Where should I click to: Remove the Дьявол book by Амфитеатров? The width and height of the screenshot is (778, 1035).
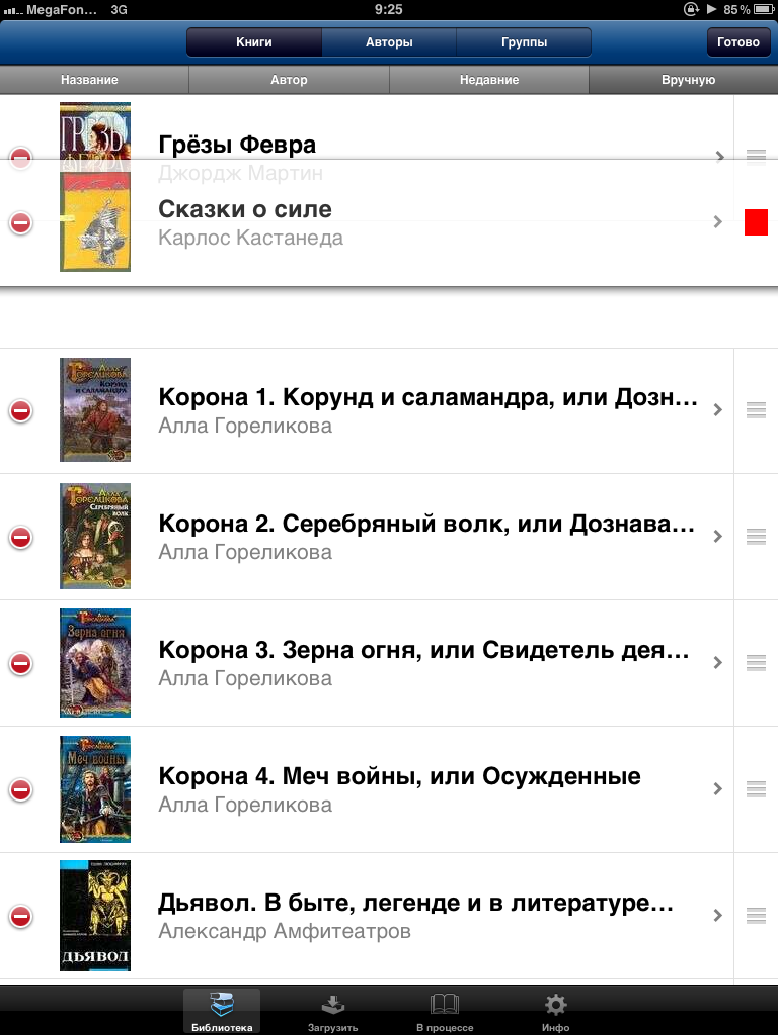coord(20,916)
